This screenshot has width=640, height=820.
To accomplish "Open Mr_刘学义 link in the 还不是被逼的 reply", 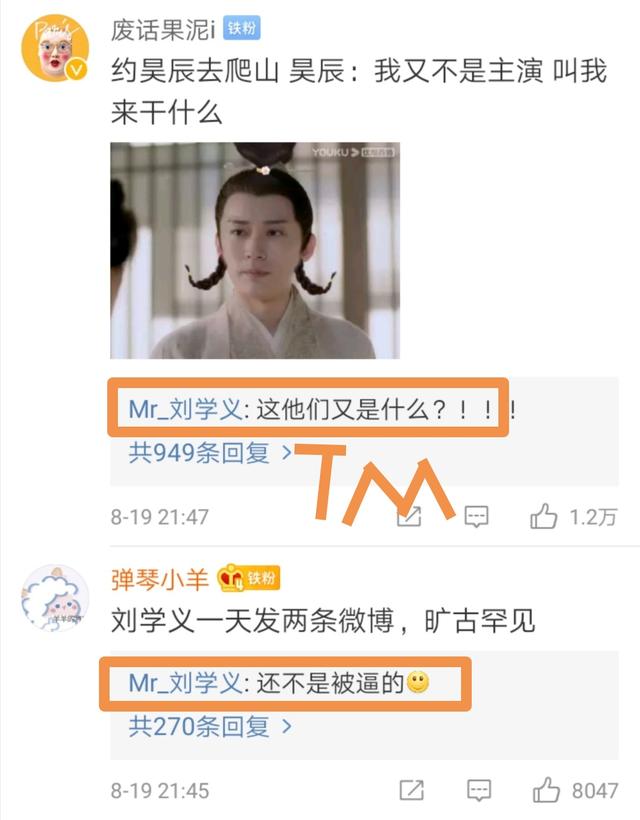I will 186,683.
